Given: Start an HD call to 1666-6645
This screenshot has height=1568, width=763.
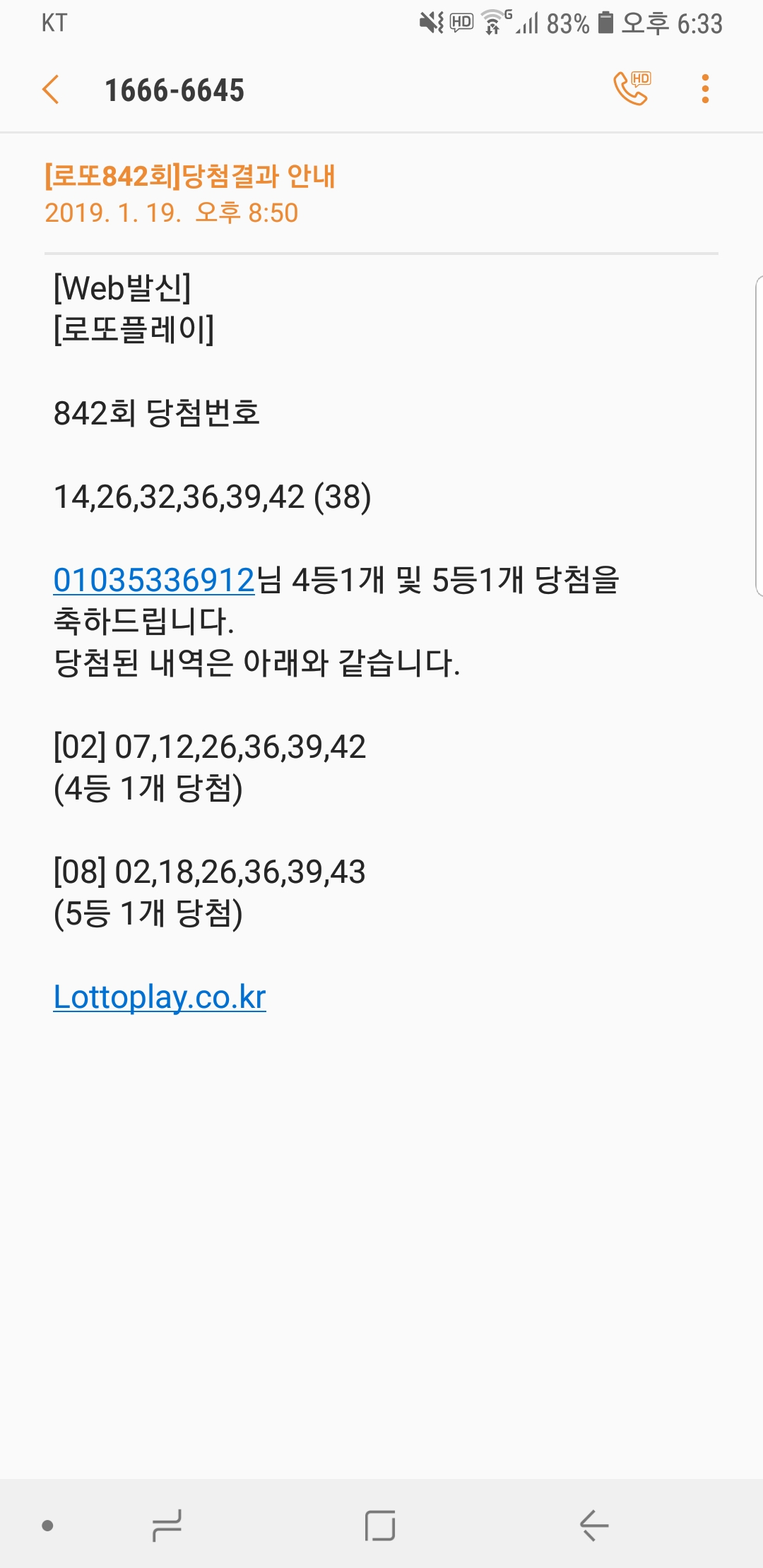Looking at the screenshot, I should pyautogui.click(x=632, y=89).
